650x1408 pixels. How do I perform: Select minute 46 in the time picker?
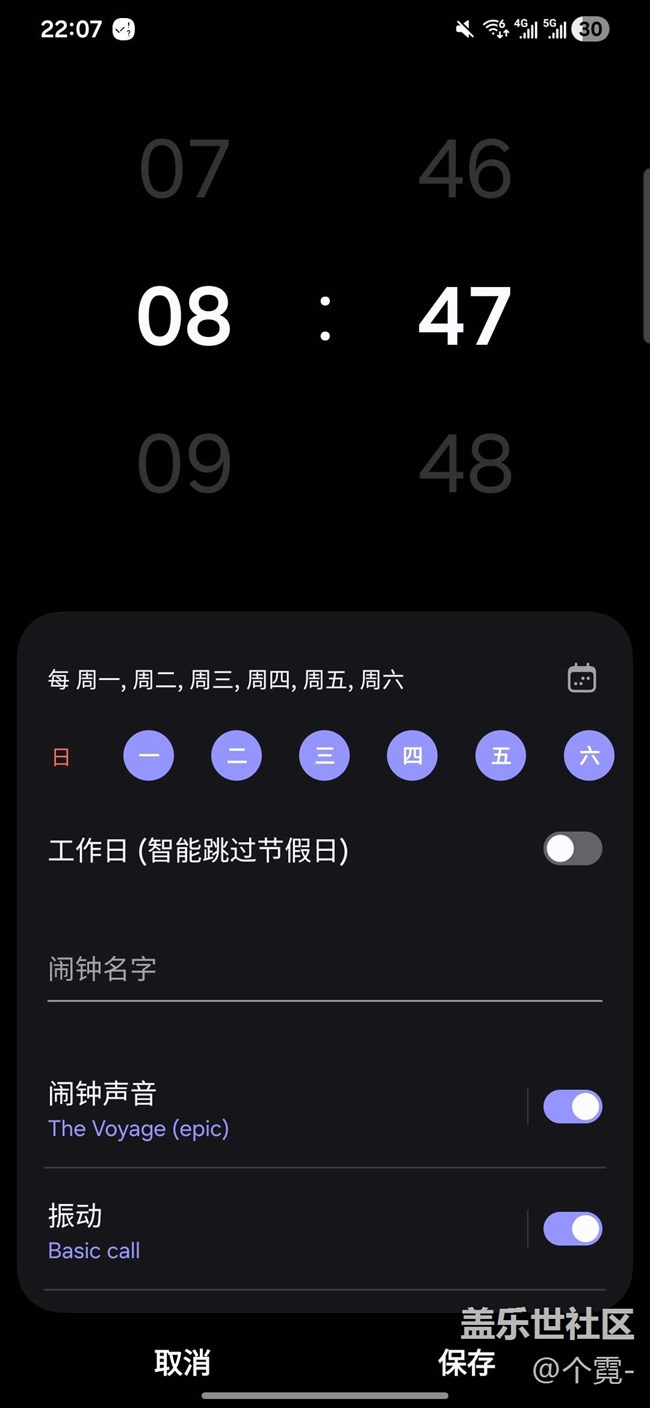(x=465, y=168)
